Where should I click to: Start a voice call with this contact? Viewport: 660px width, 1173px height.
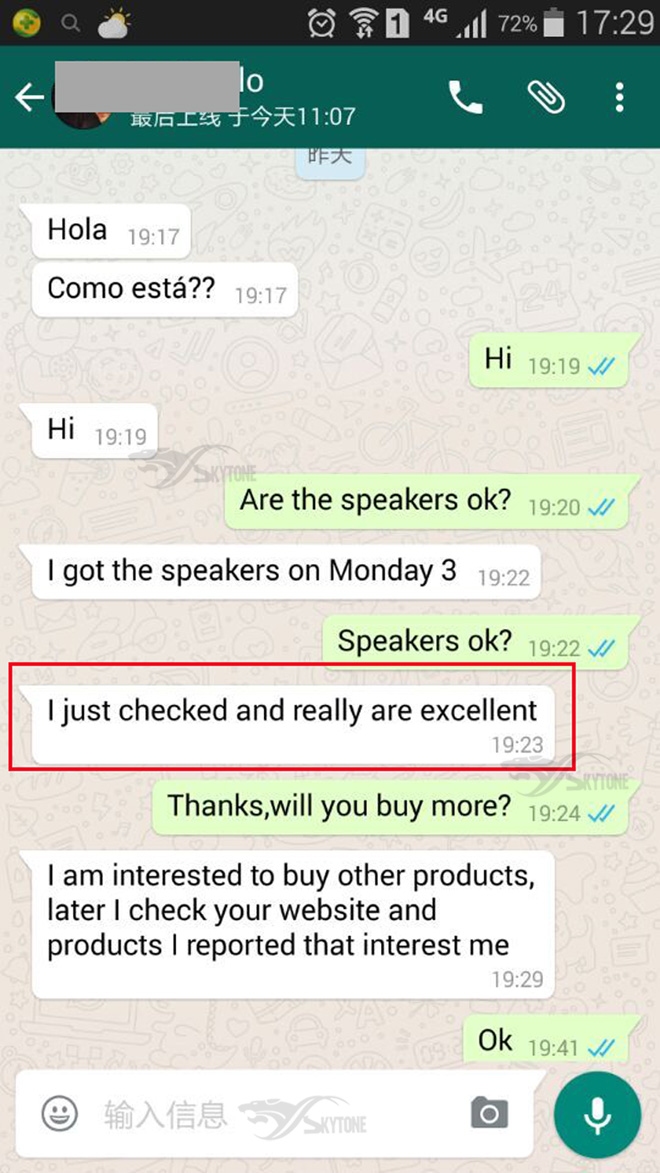click(466, 97)
